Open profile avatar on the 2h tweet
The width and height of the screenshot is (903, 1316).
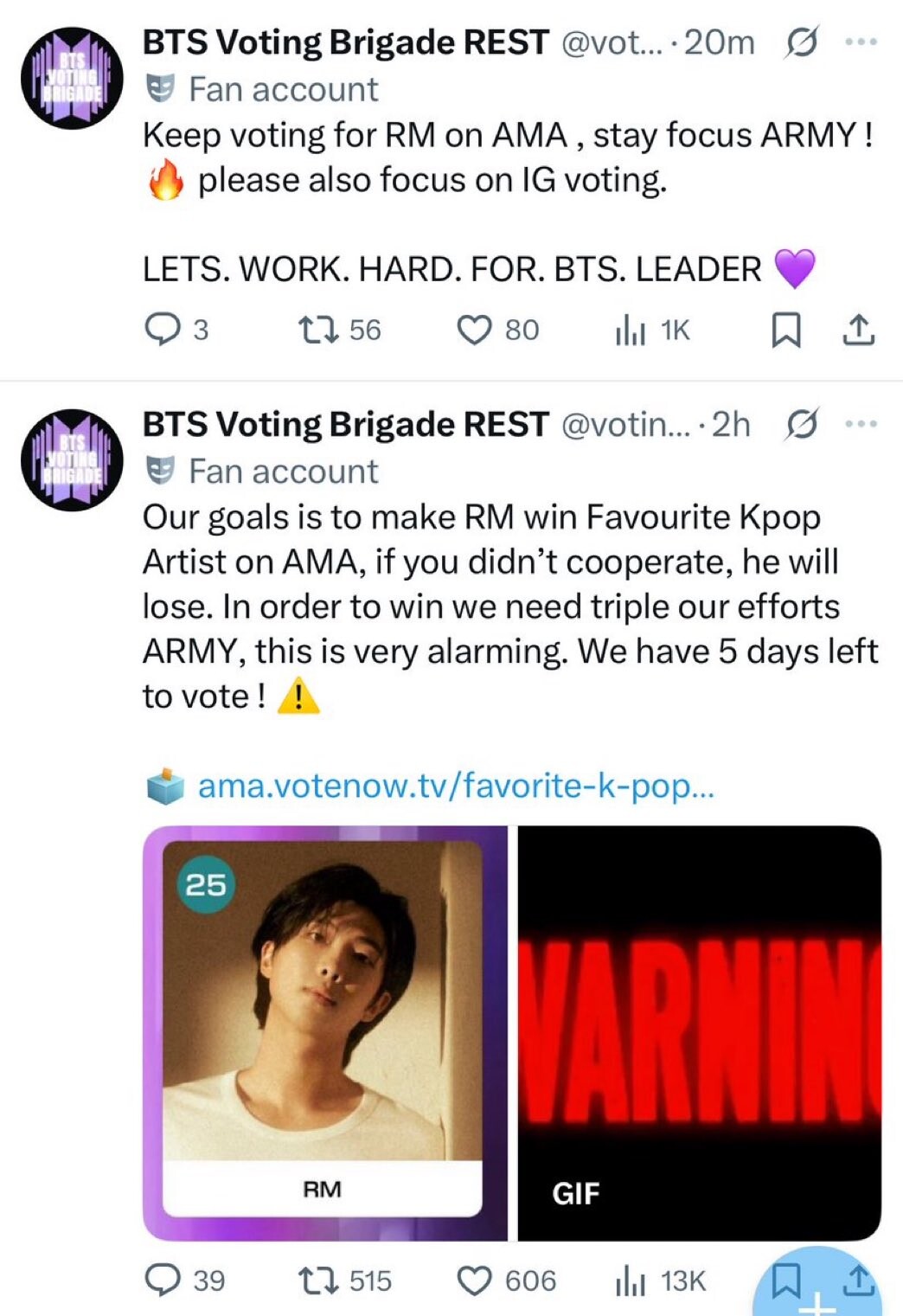point(73,460)
